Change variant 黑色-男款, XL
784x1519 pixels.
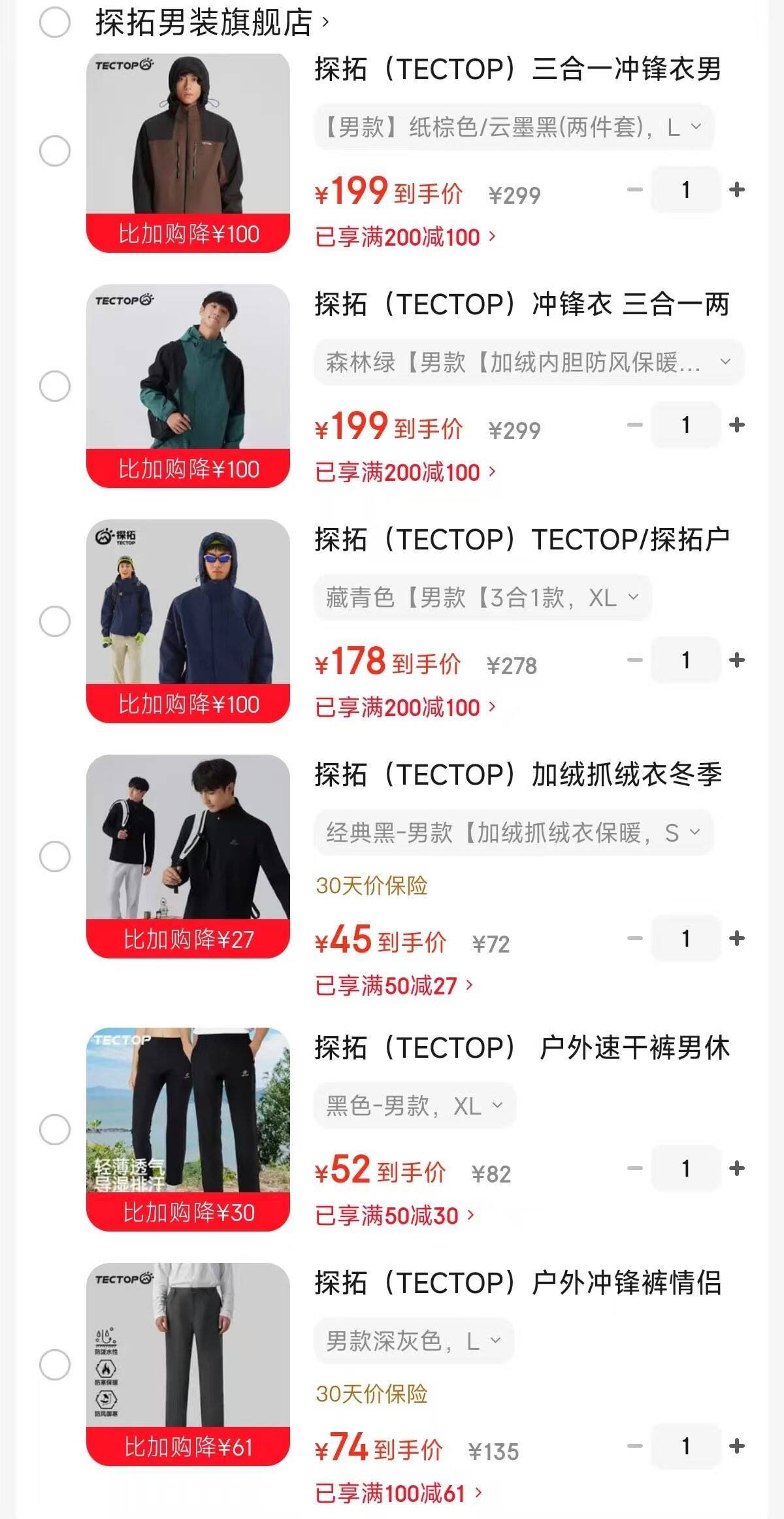pyautogui.click(x=414, y=1106)
